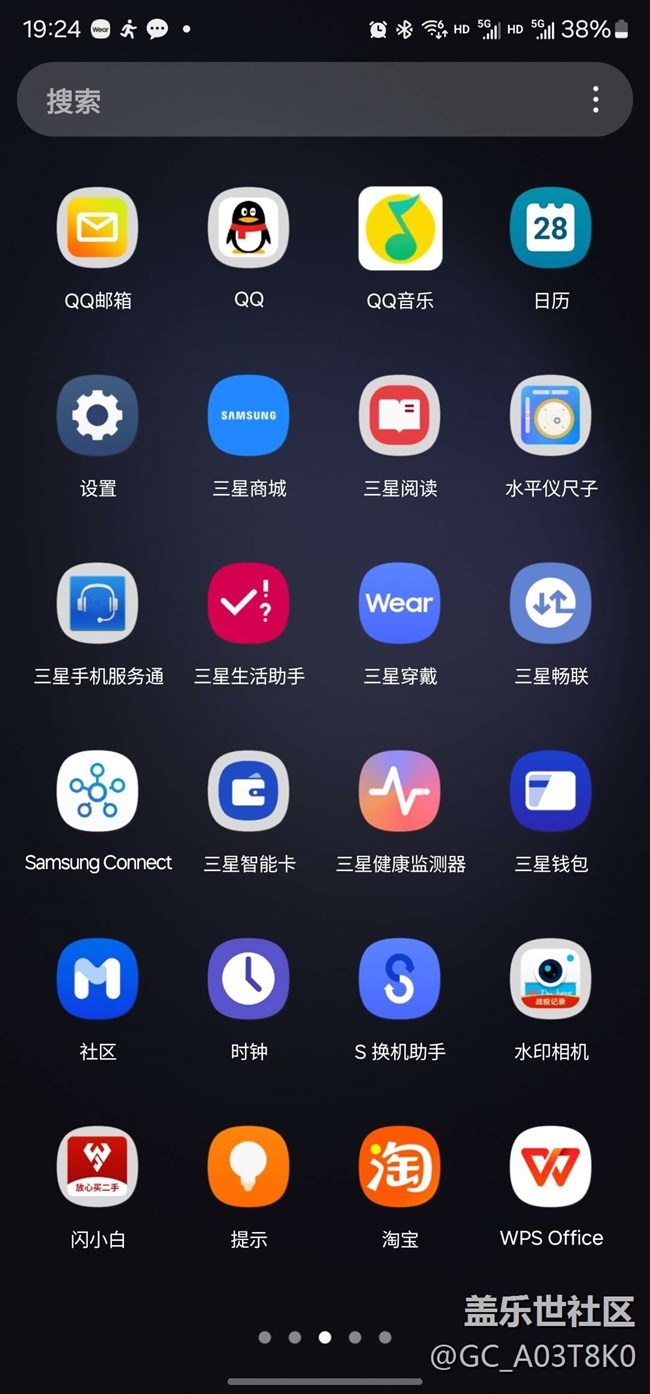
Task: Open QQ邮箱 mail app
Action: point(98,228)
